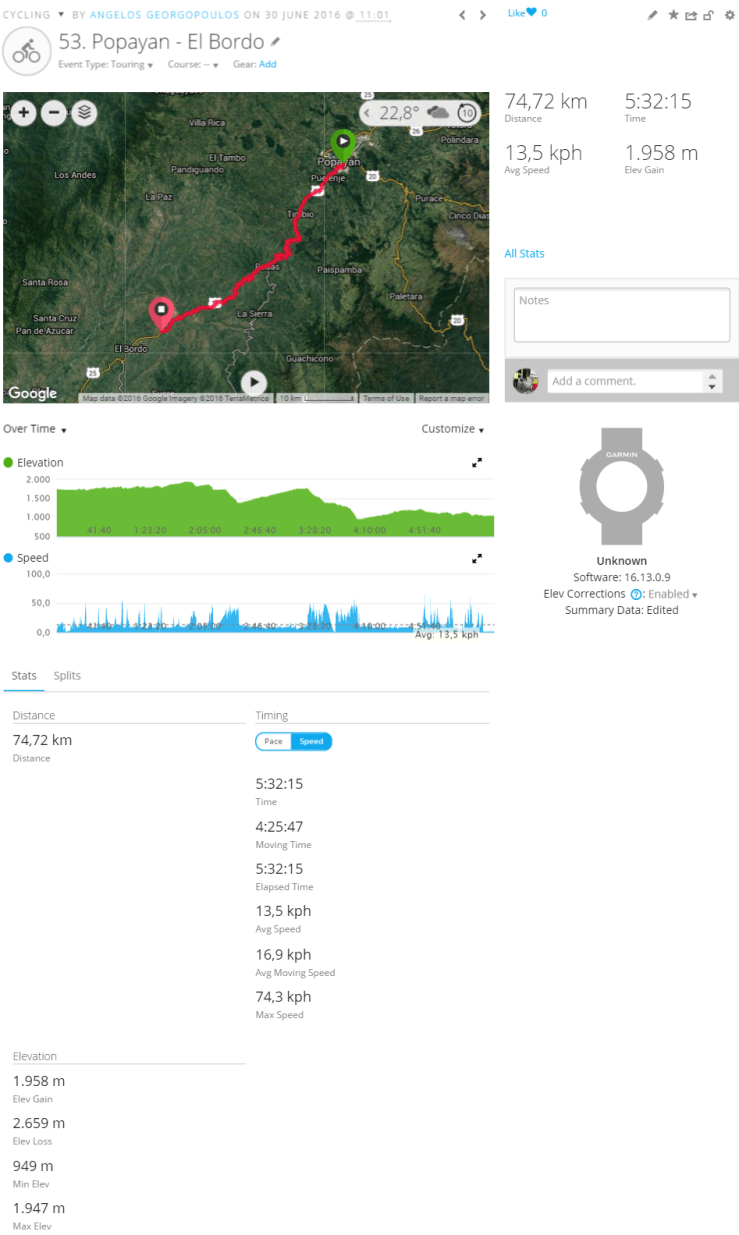Viewport: 739px width, 1235px height.
Task: Play the route animation on the map
Action: coord(254,381)
